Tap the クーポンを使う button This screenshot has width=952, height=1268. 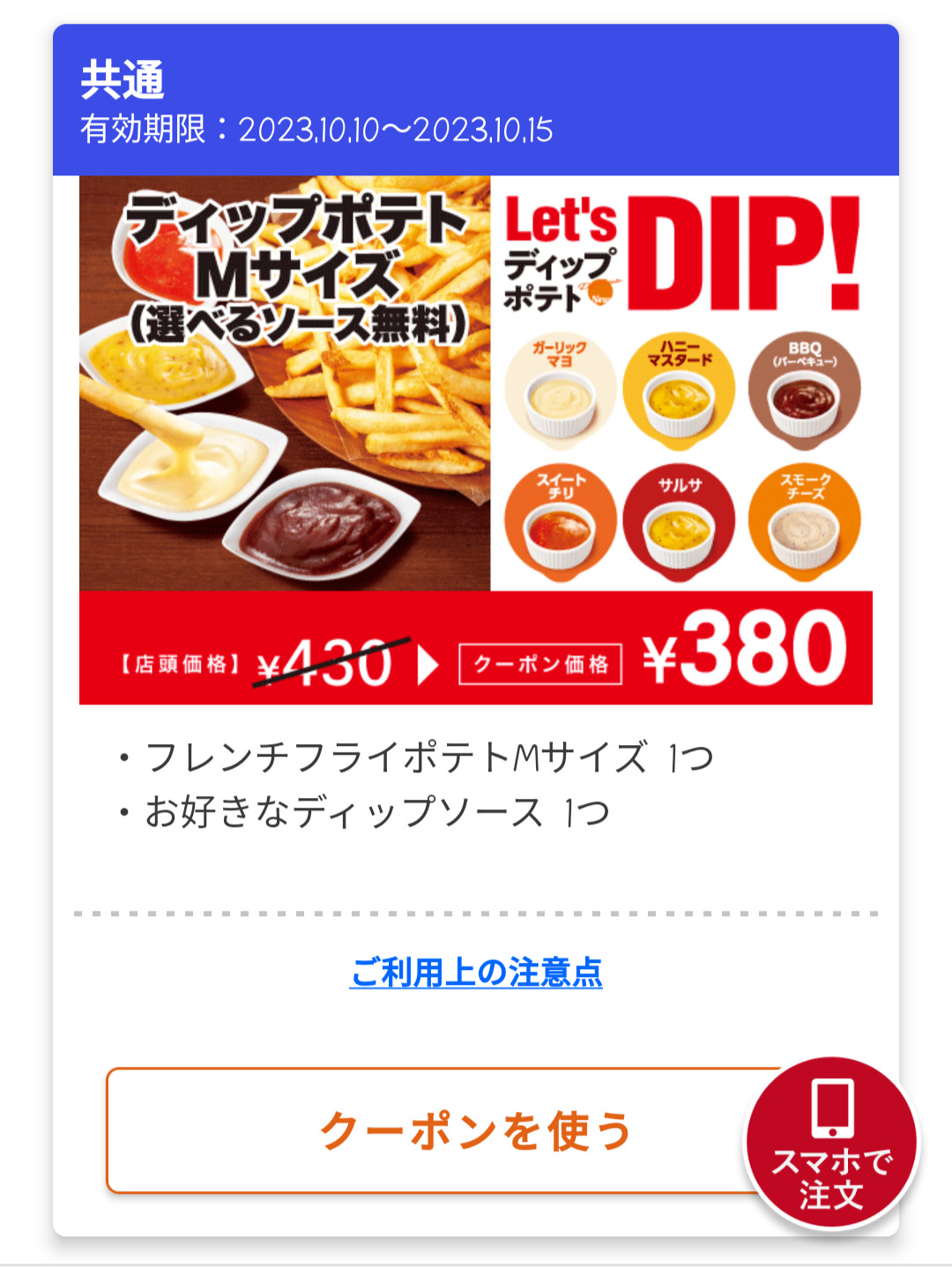click(x=474, y=1130)
